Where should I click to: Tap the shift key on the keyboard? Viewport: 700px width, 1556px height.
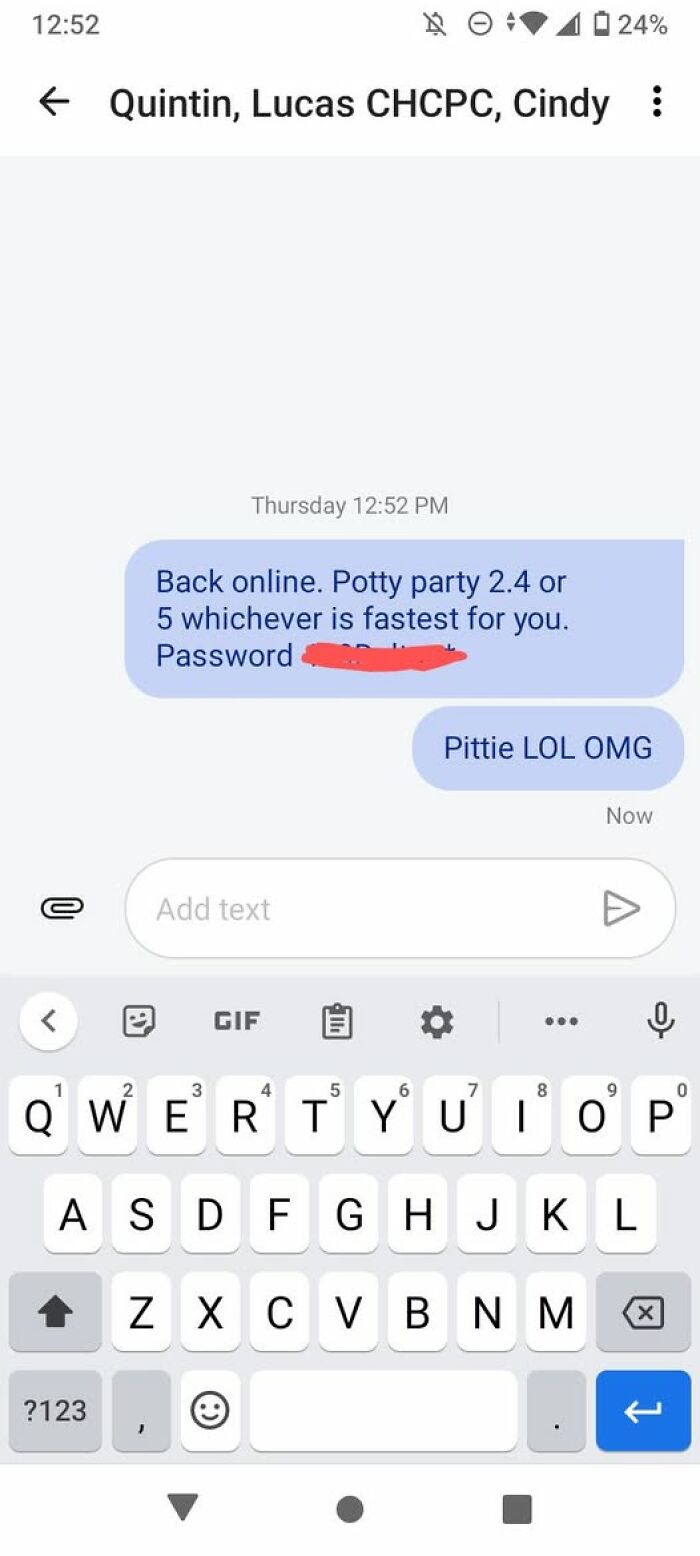coord(55,1312)
